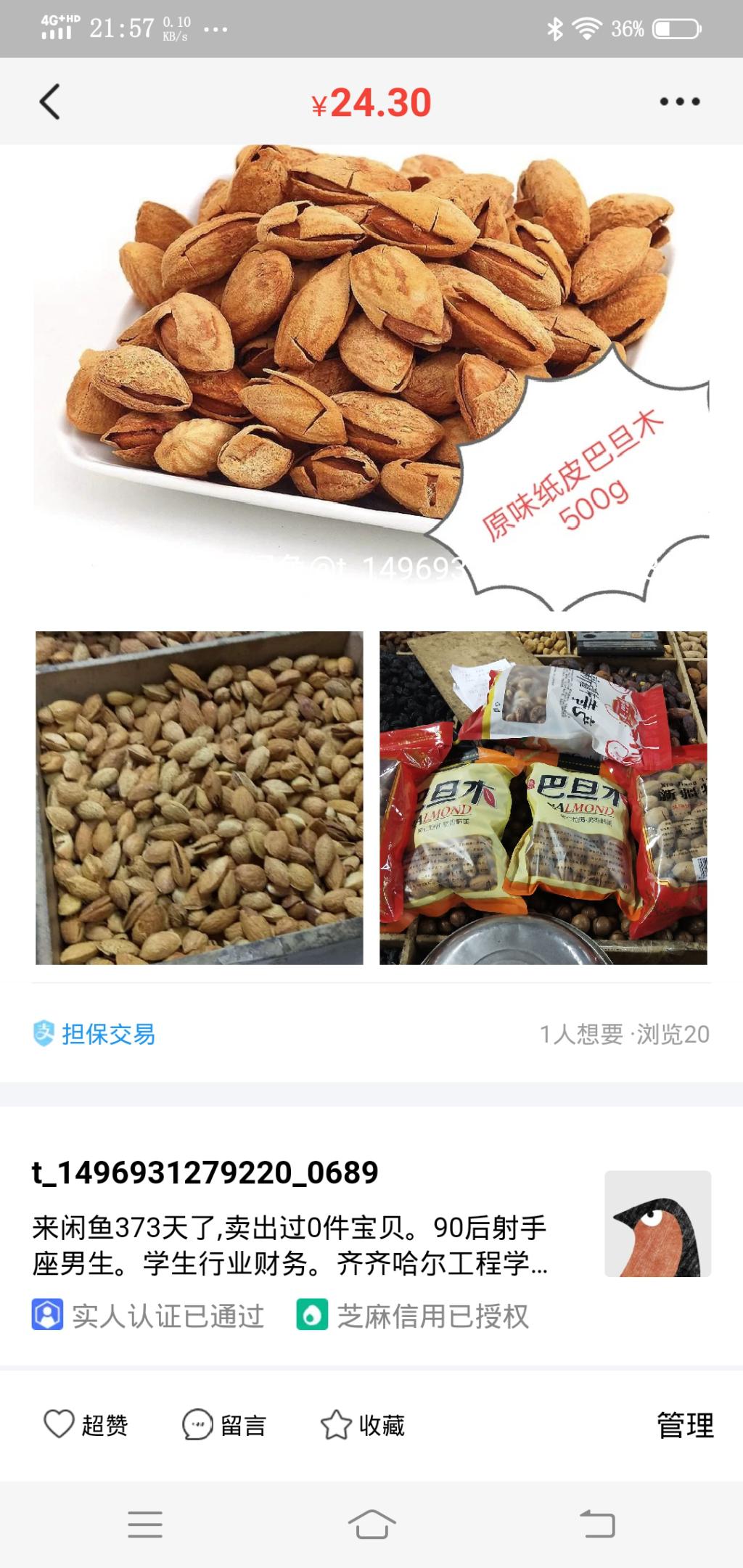Open the three-dot overflow menu
The image size is (743, 1568).
(x=679, y=102)
